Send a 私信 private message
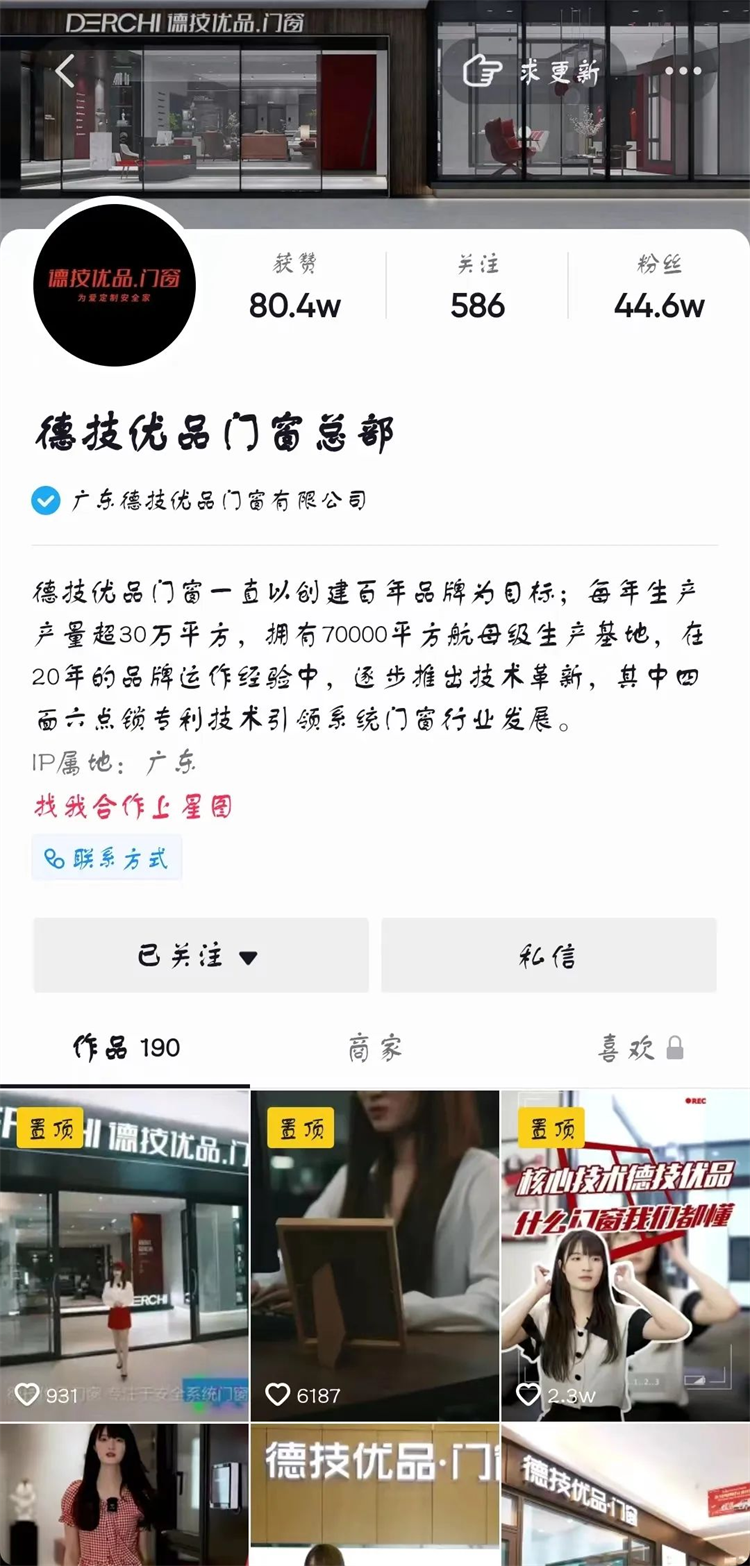Image resolution: width=750 pixels, height=1566 pixels. (548, 956)
